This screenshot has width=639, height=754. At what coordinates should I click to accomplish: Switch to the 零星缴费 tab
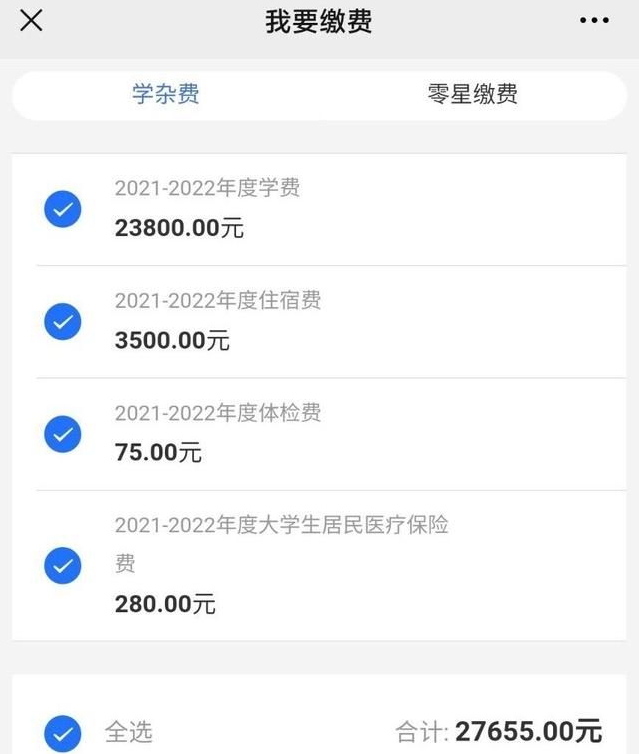(472, 95)
